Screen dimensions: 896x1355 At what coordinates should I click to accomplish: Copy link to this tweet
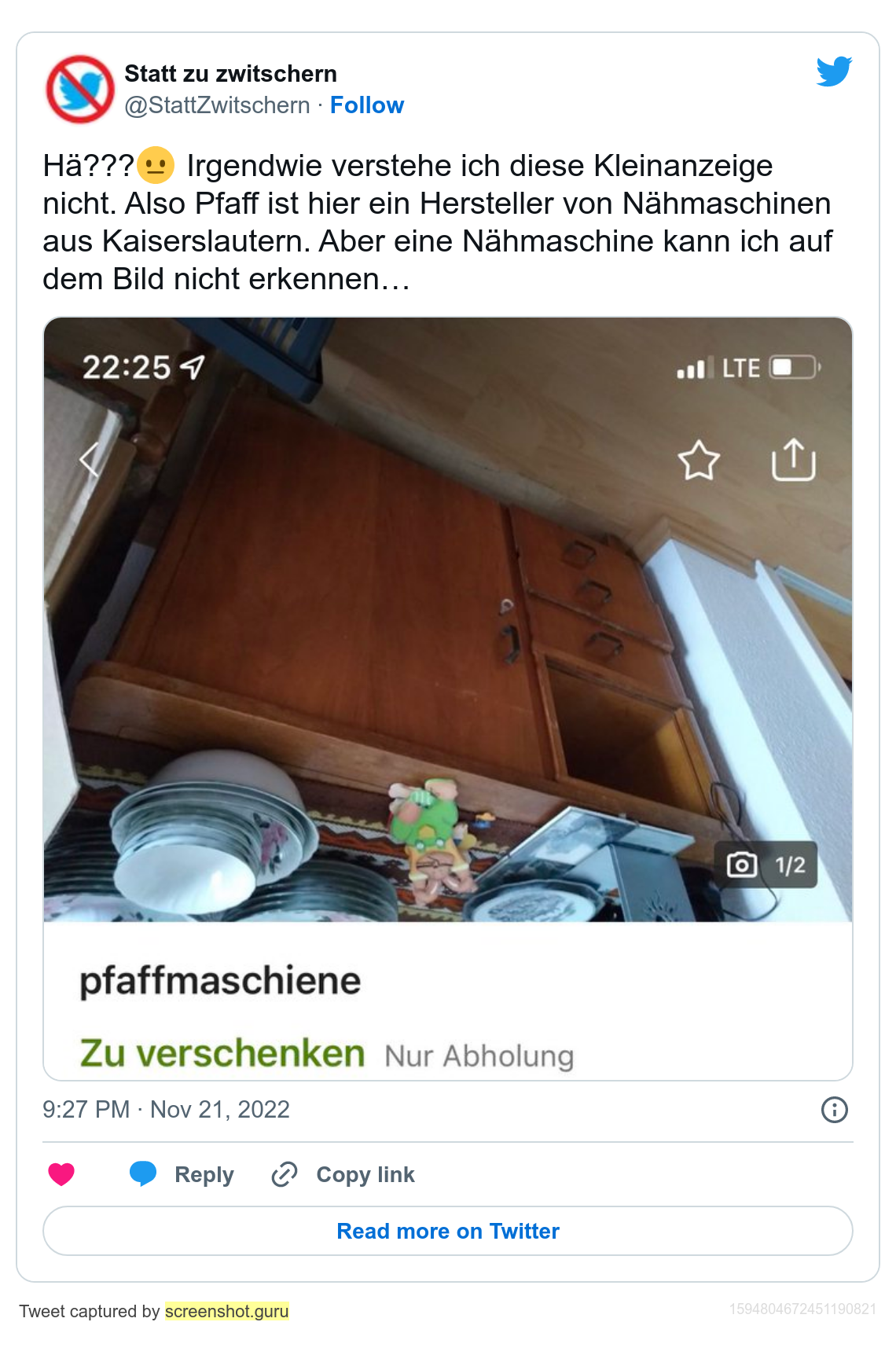(x=343, y=1174)
